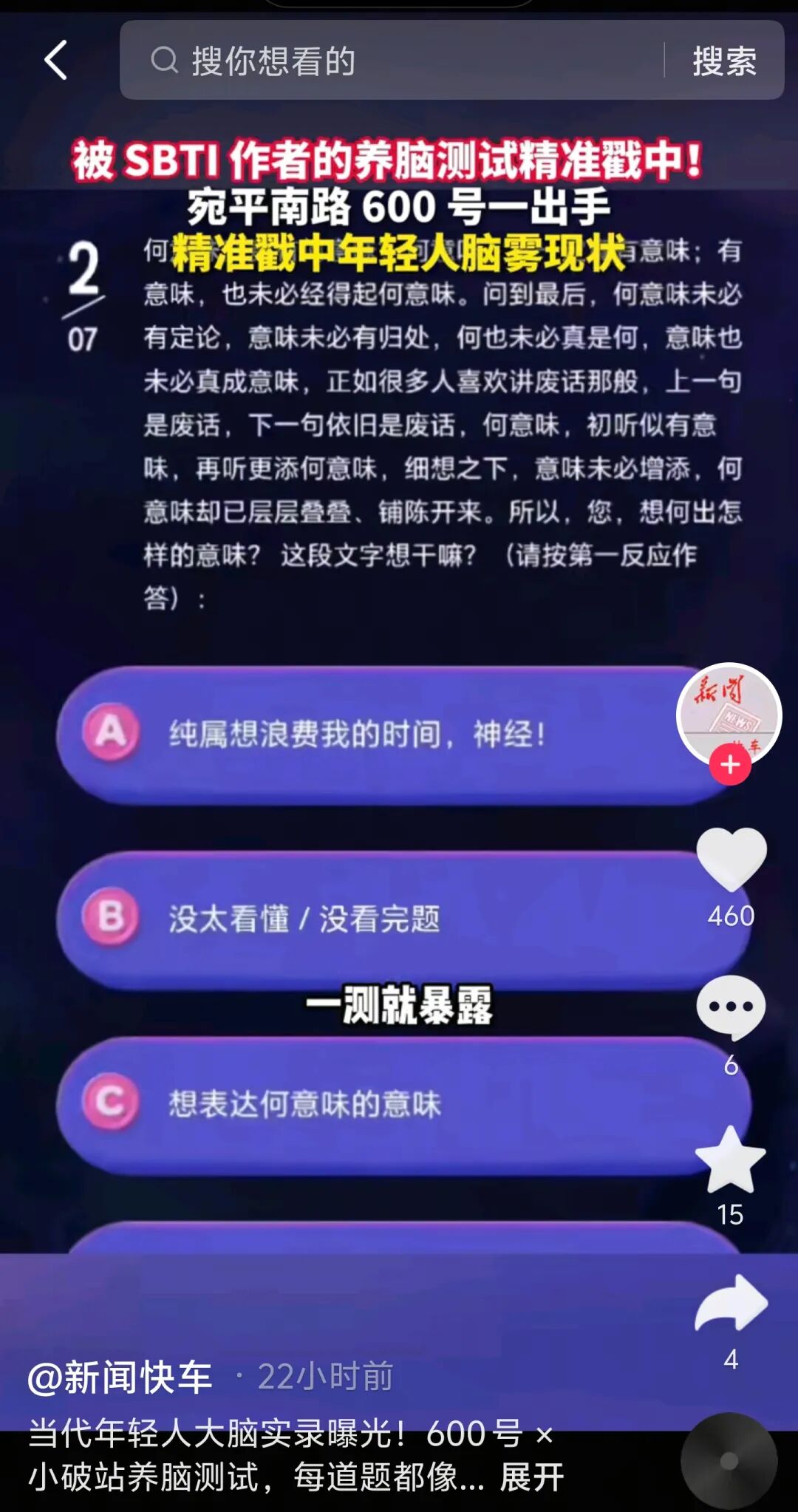Open the spinning music disc
The width and height of the screenshot is (798, 1512).
click(729, 1460)
